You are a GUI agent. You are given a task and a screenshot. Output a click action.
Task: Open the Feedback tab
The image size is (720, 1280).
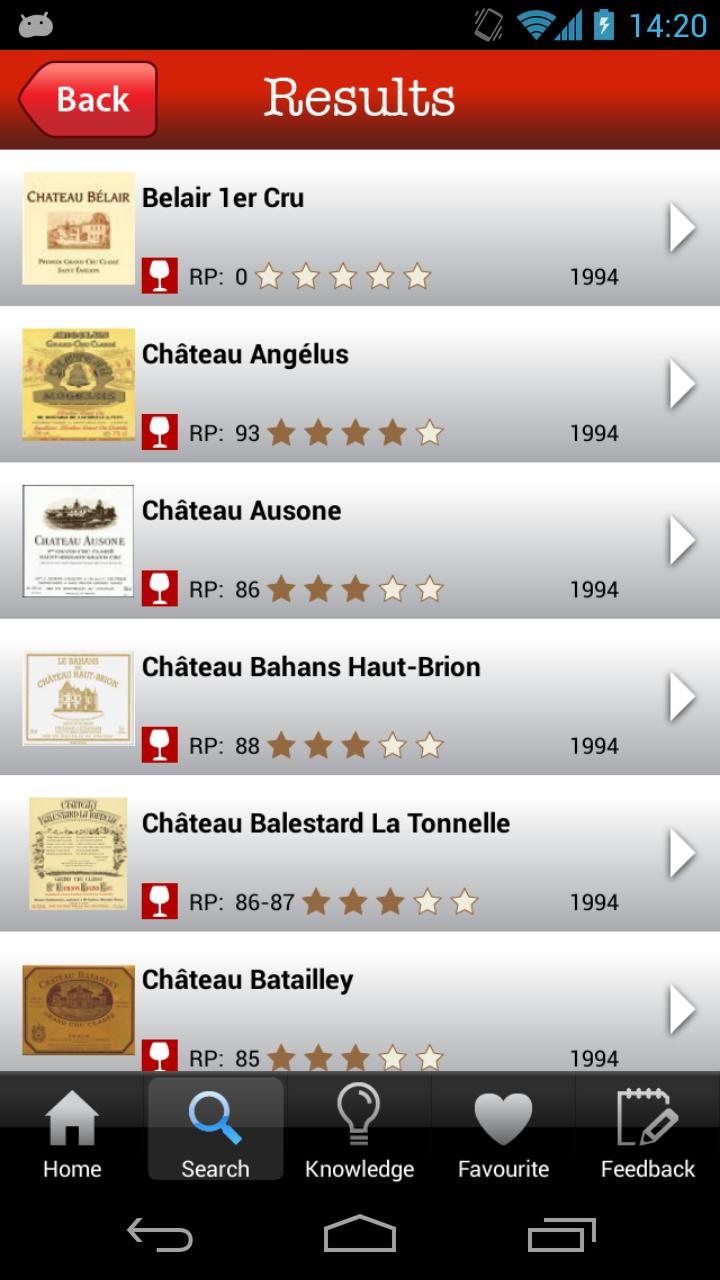coord(647,1132)
